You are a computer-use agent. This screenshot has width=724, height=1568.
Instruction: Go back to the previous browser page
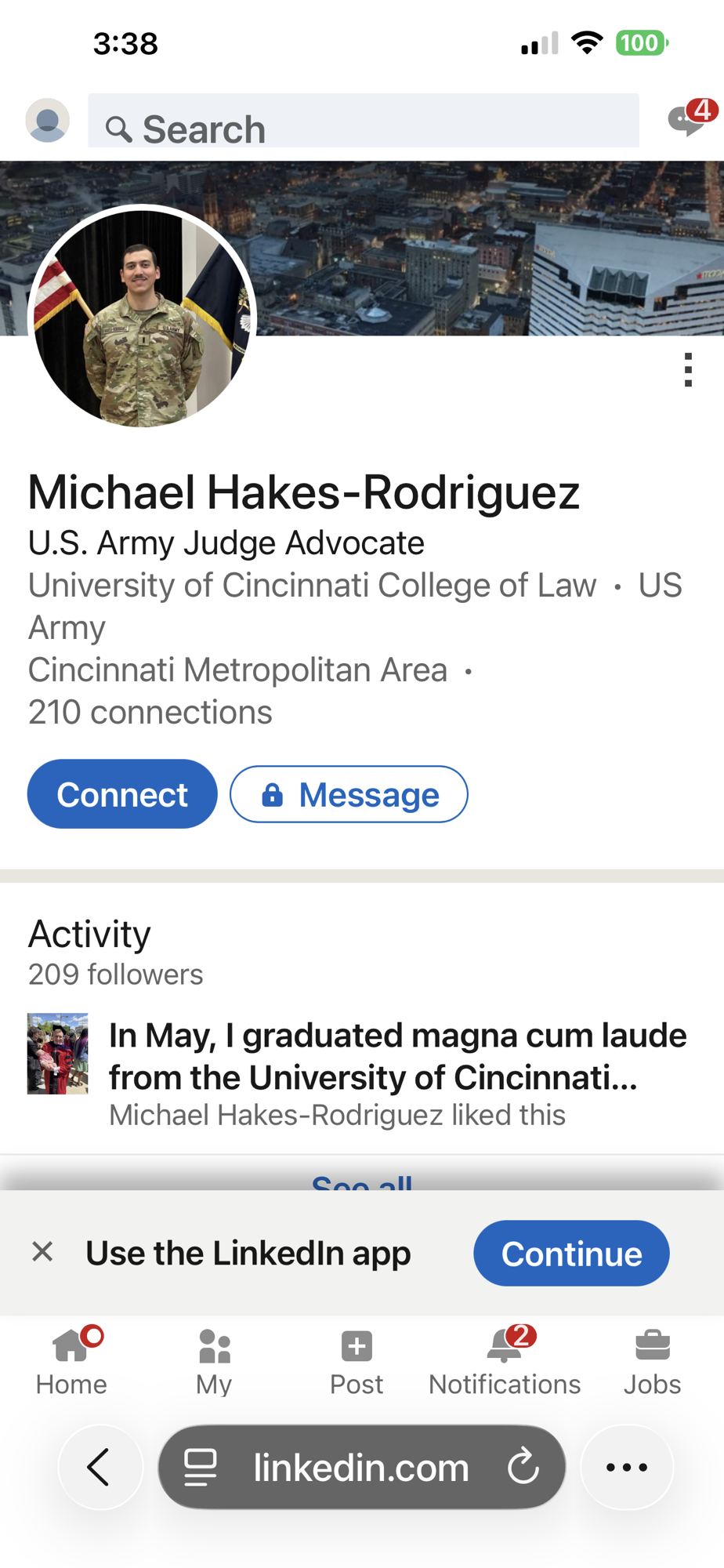point(100,1467)
